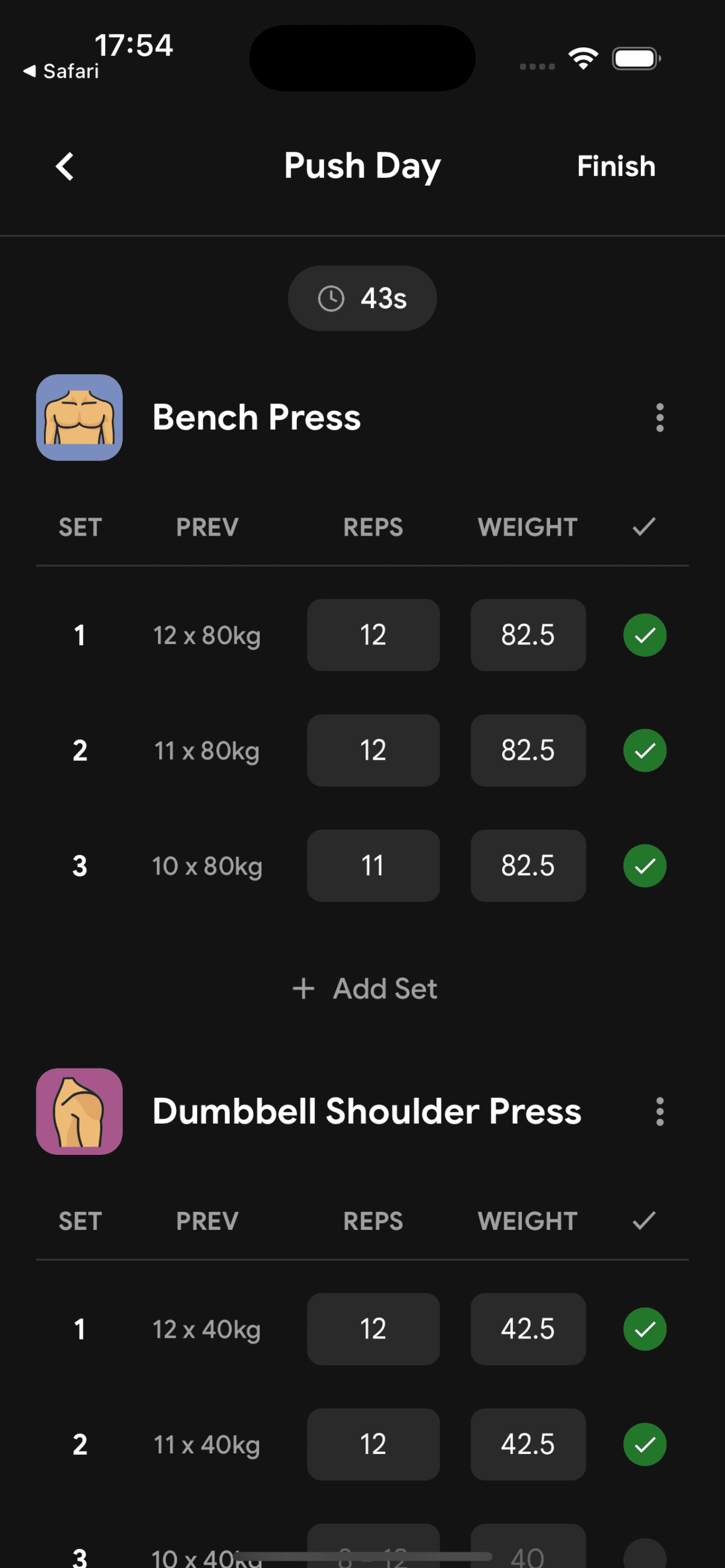Tap the Push Day workout title
Screen dimensions: 725x1568
362,165
